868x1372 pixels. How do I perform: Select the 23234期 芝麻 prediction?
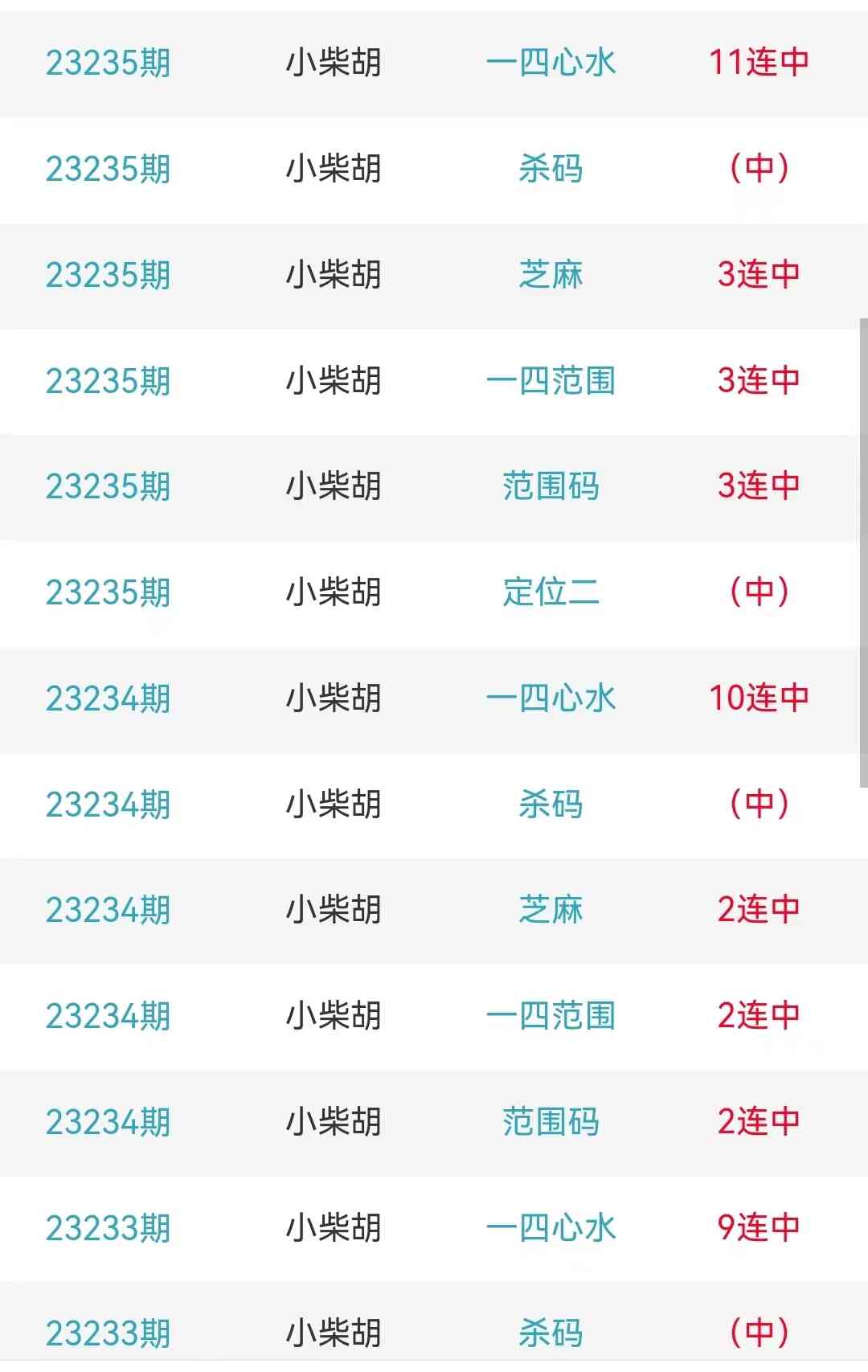click(551, 910)
